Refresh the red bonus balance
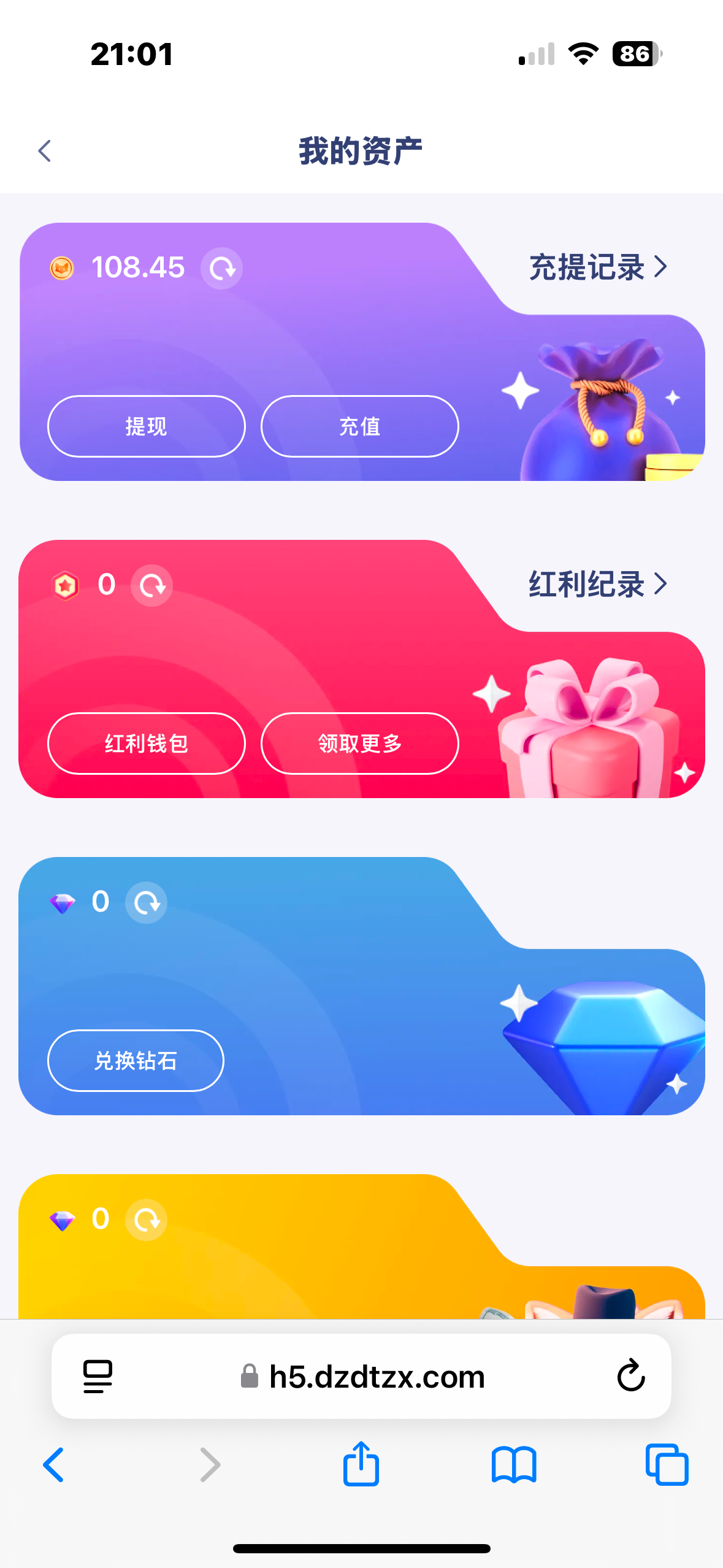 point(151,586)
